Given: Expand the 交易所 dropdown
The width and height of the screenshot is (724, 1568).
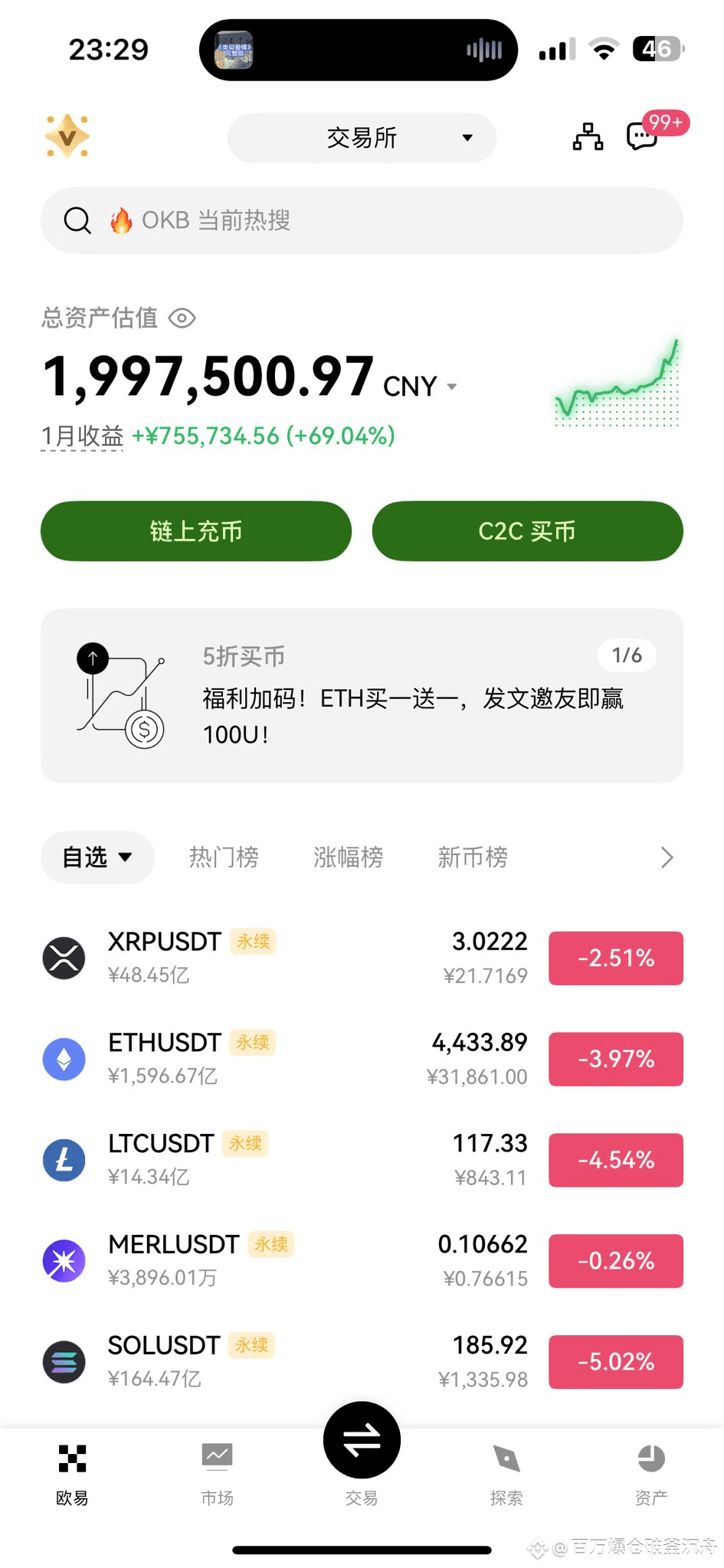Looking at the screenshot, I should 362,138.
